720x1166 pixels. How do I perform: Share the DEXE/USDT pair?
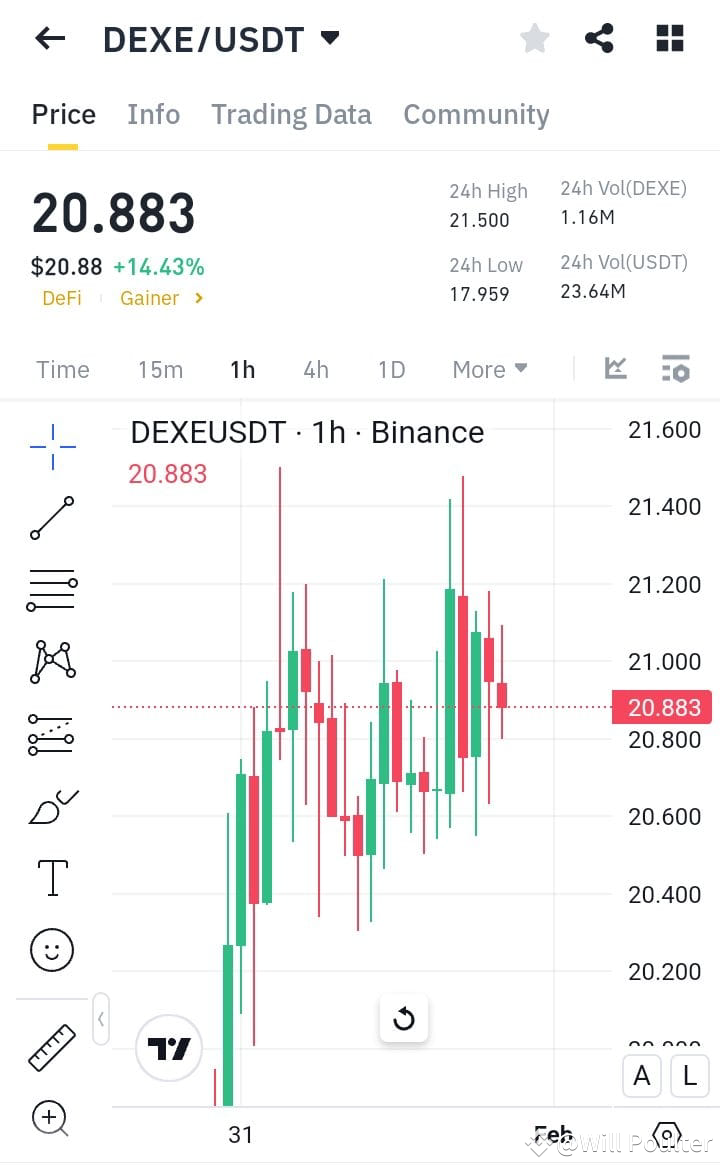600,38
